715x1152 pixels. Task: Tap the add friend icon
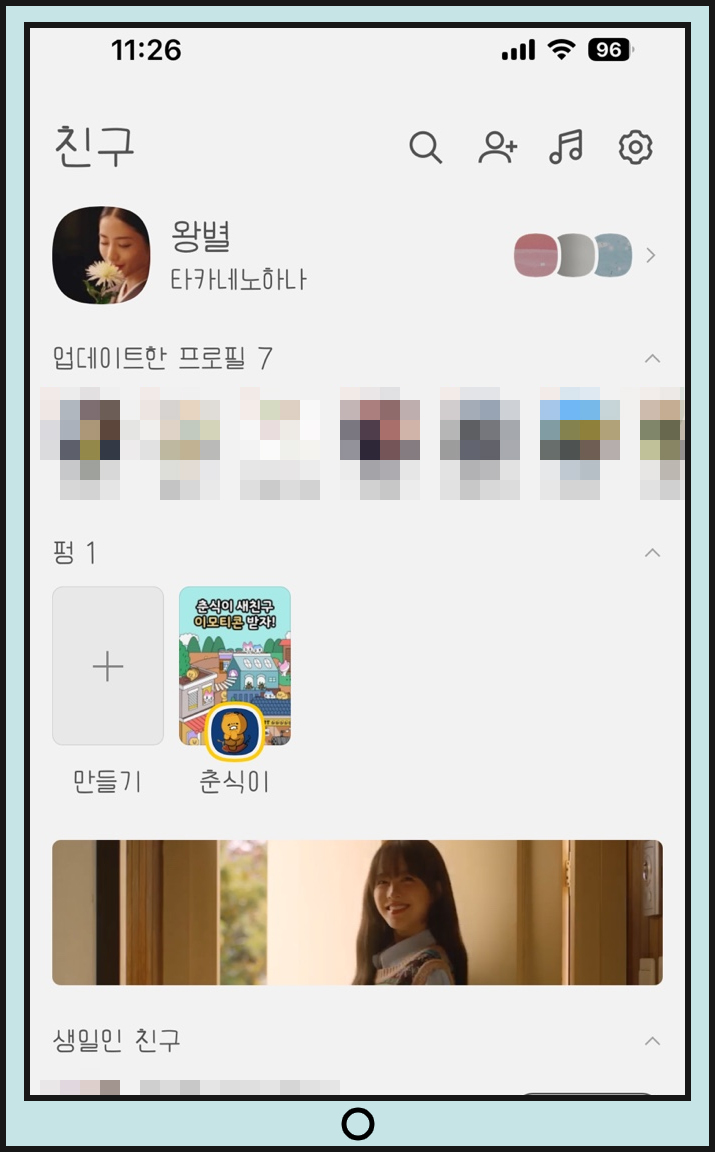(x=497, y=147)
